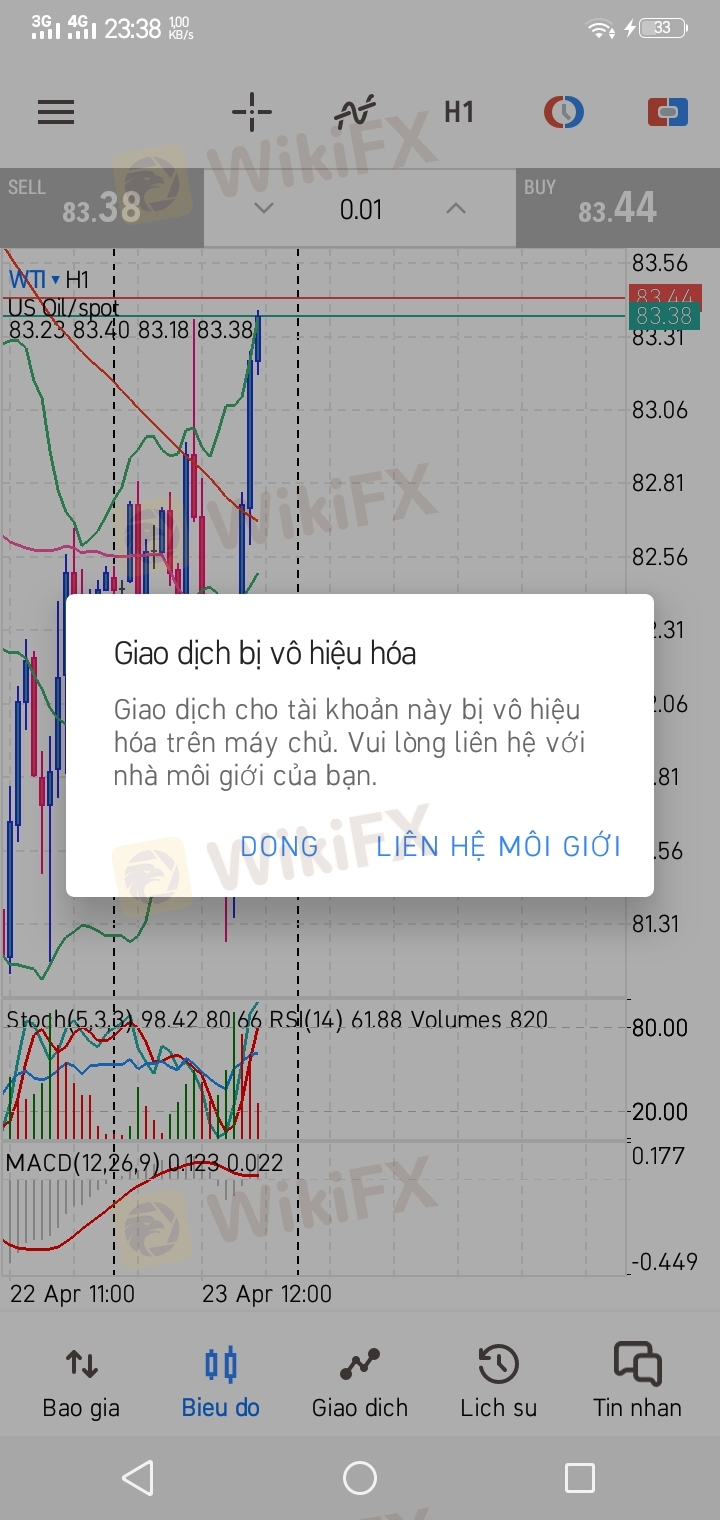Open the indicators icon
The width and height of the screenshot is (720, 1520).
point(355,112)
